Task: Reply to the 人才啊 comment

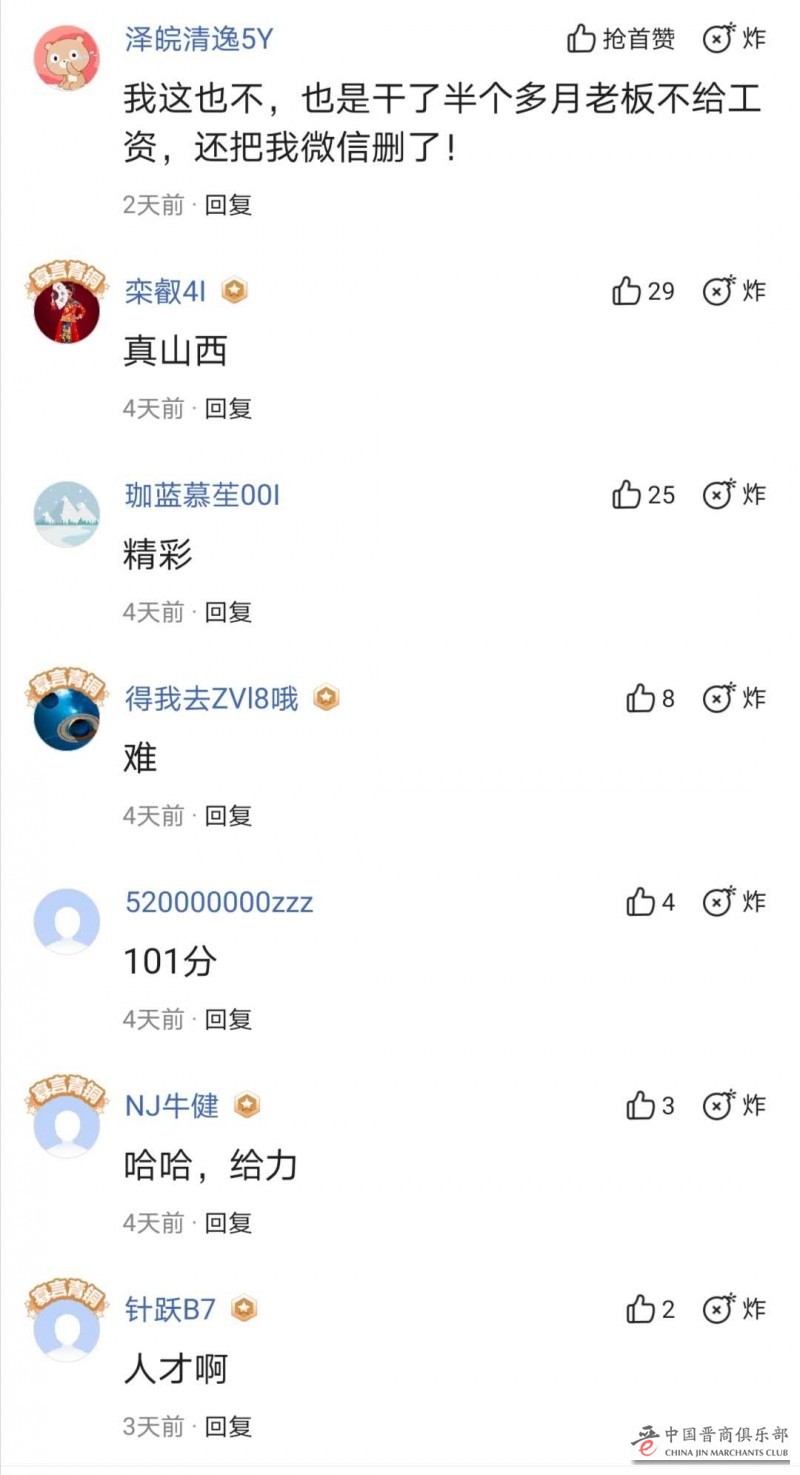Action: click(x=228, y=1427)
